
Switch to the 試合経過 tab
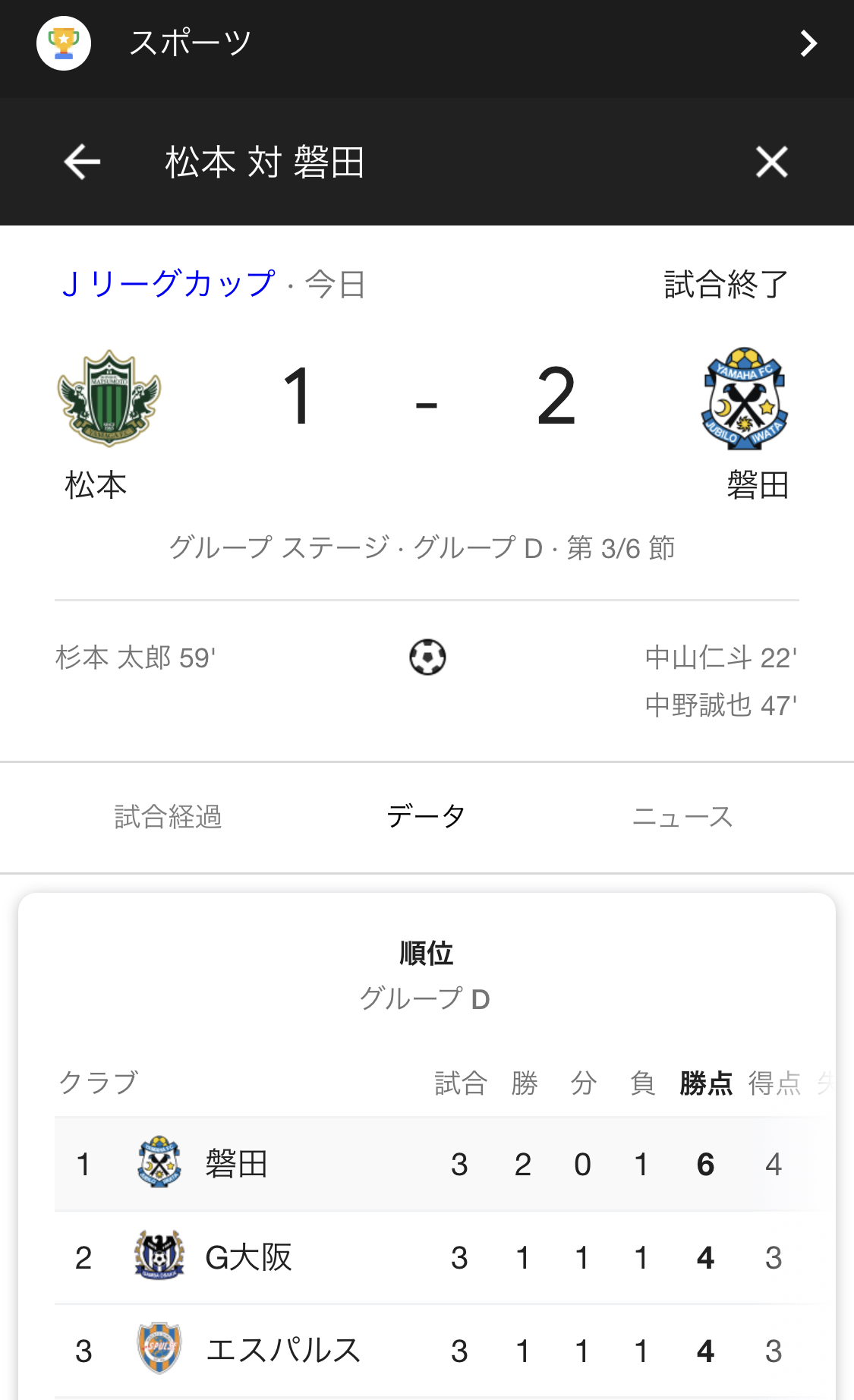(x=168, y=817)
